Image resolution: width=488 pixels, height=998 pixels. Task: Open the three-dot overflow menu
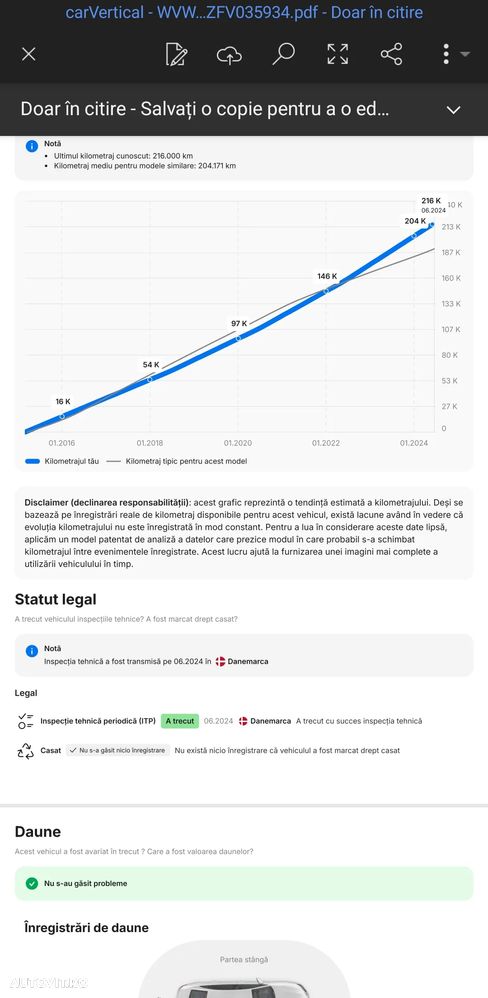click(447, 54)
